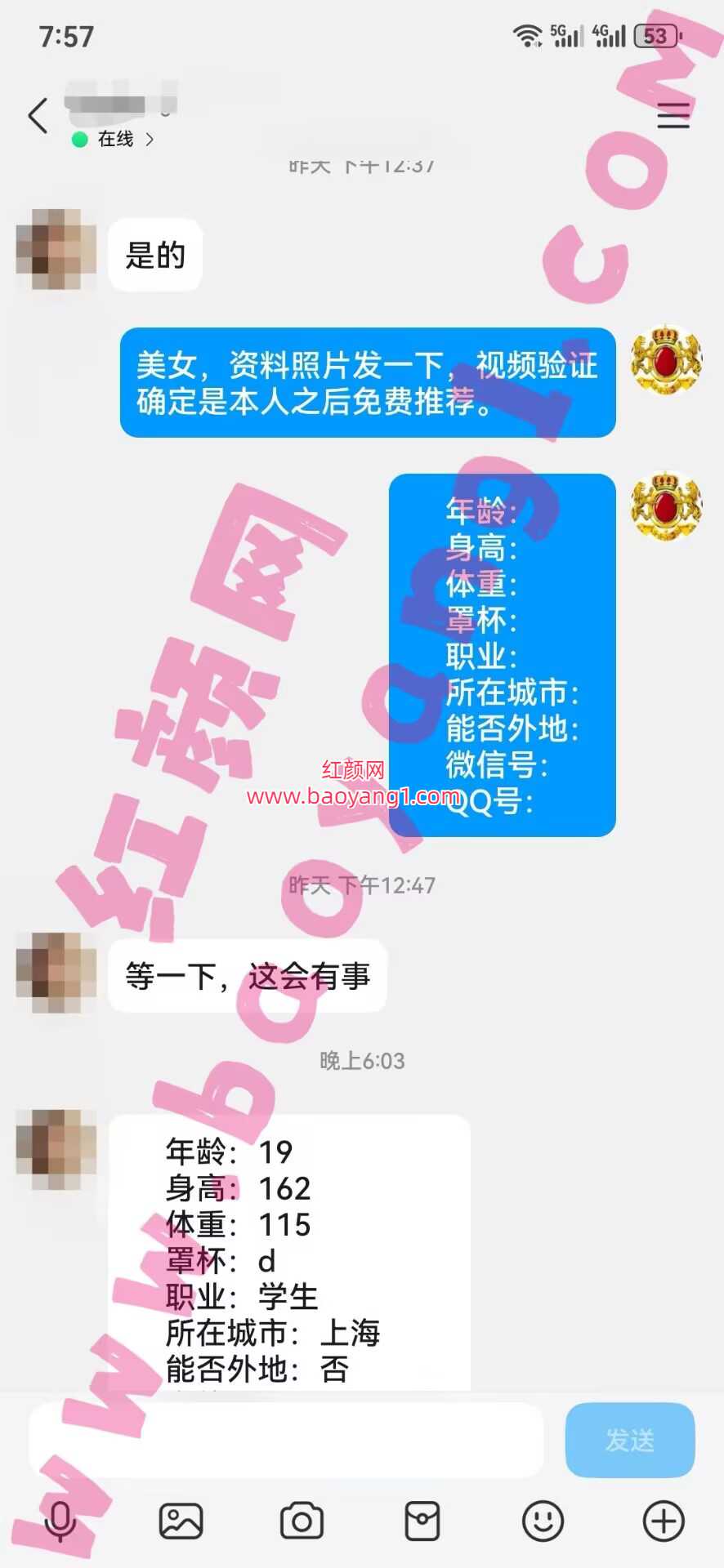Open the red packet option
This screenshot has height=1568, width=724.
coord(422,1521)
